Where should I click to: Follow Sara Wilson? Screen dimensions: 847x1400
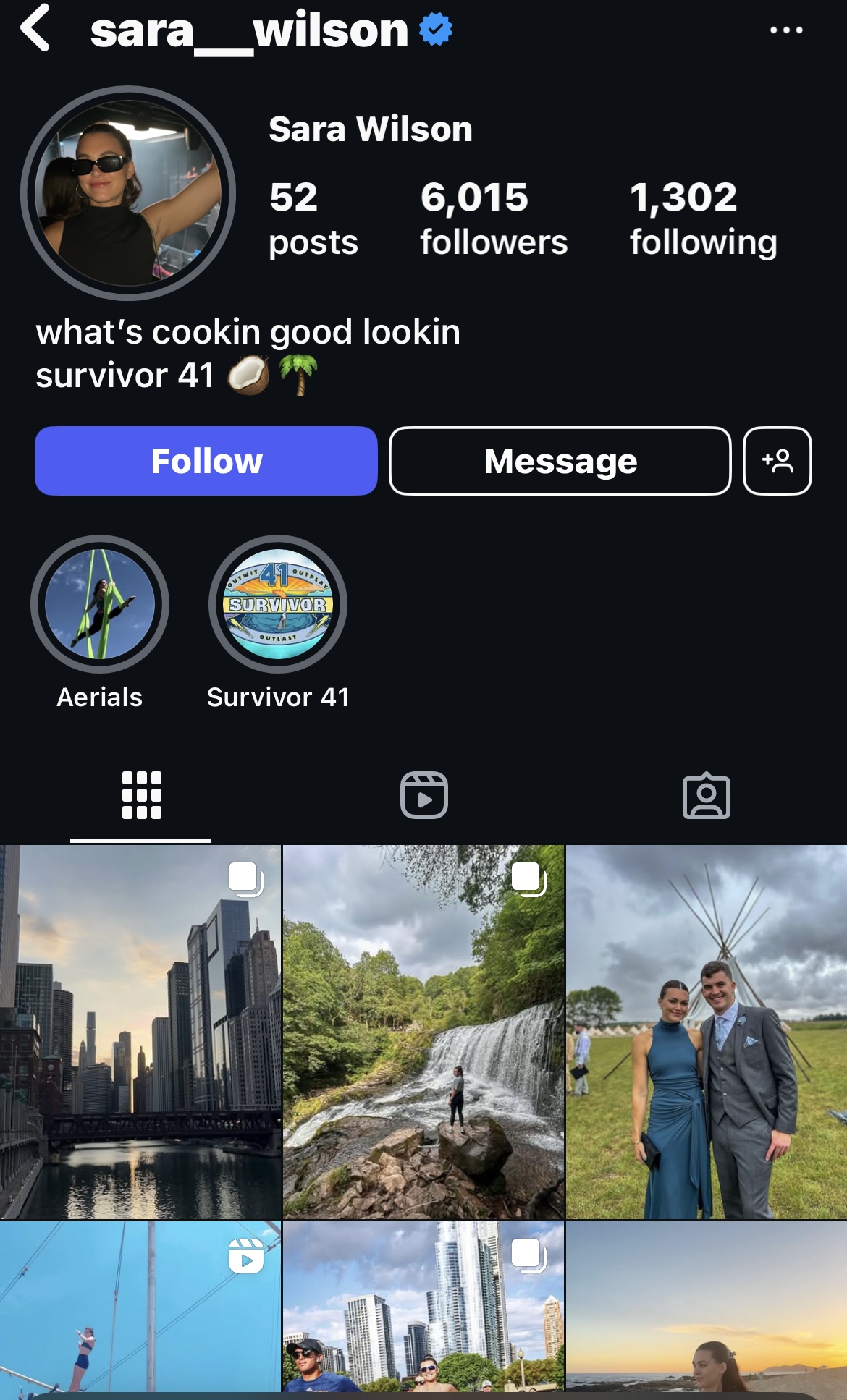(206, 461)
